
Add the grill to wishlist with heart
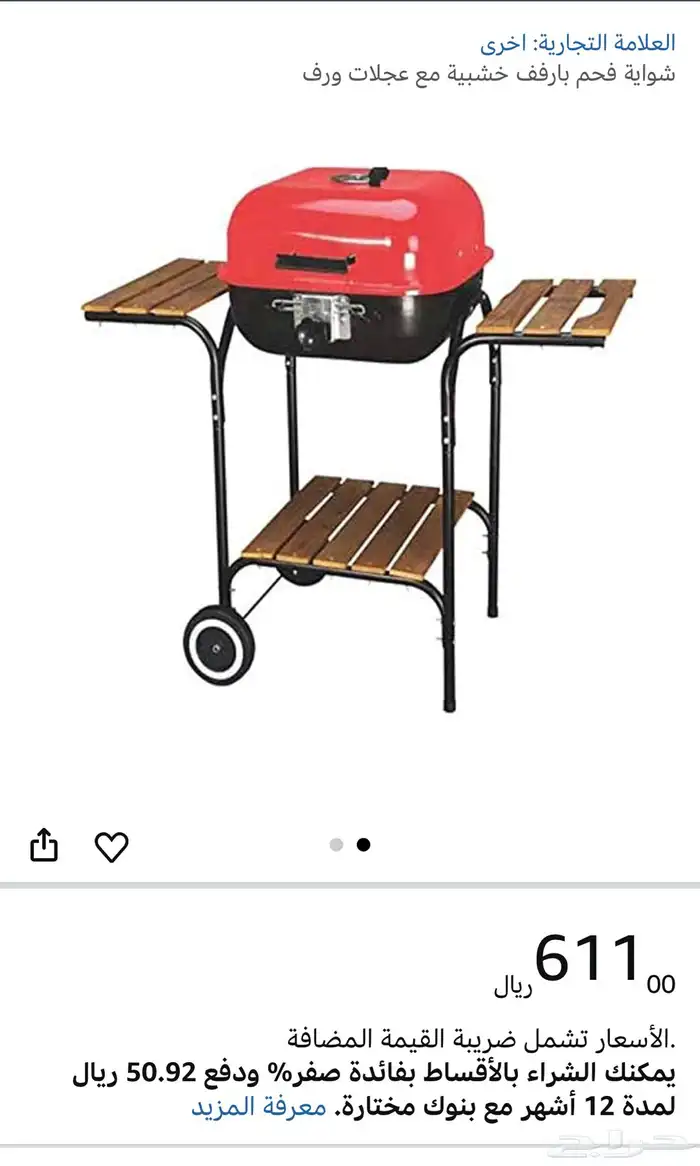coord(111,847)
